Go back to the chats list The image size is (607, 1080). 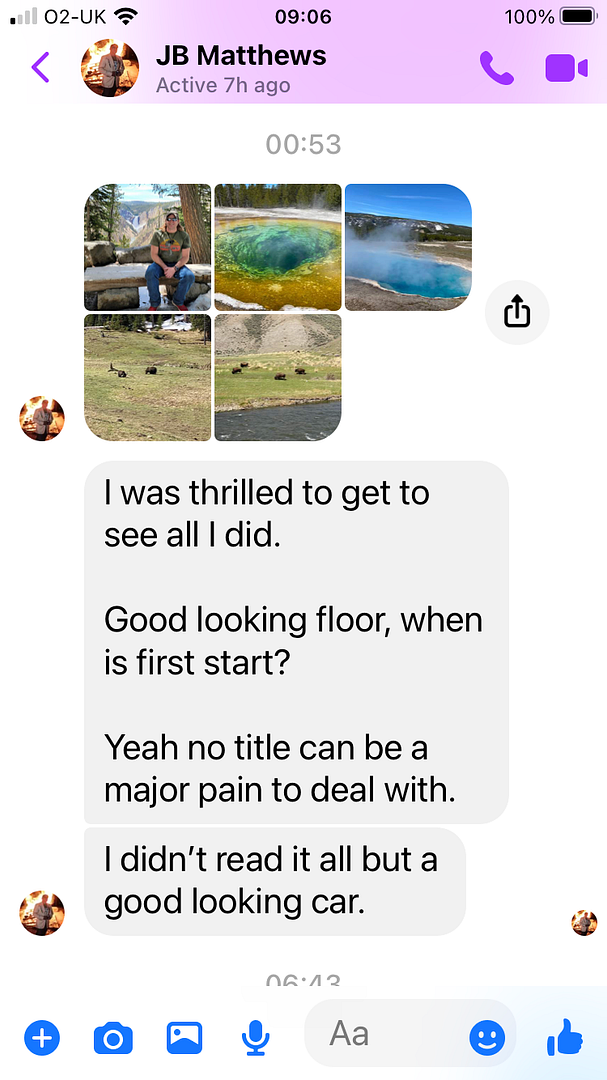[x=40, y=68]
